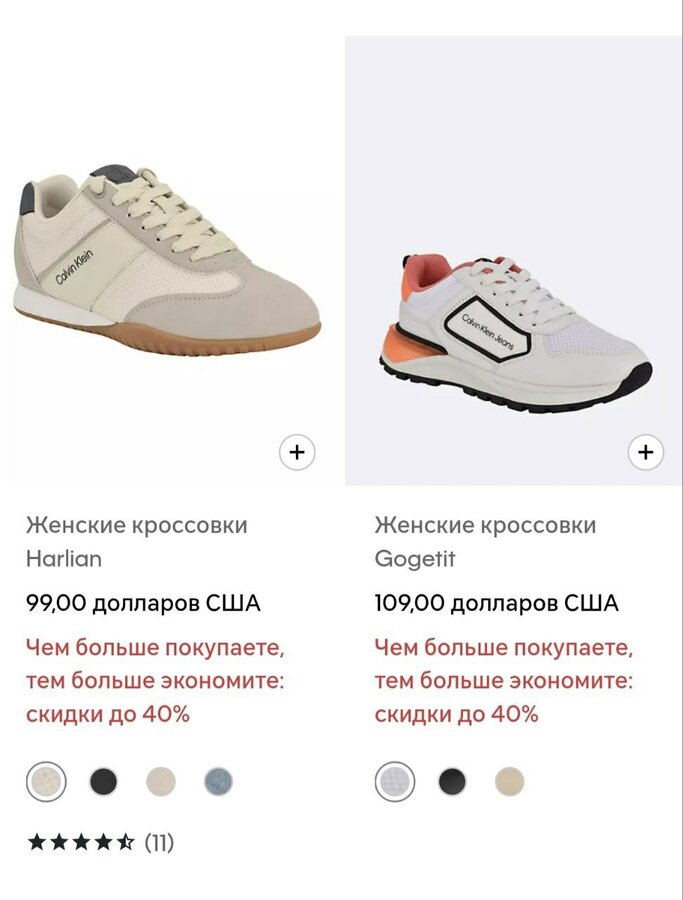This screenshot has height=900, width=683.
Task: Select black color for Harlian sneakers
Action: 103,781
